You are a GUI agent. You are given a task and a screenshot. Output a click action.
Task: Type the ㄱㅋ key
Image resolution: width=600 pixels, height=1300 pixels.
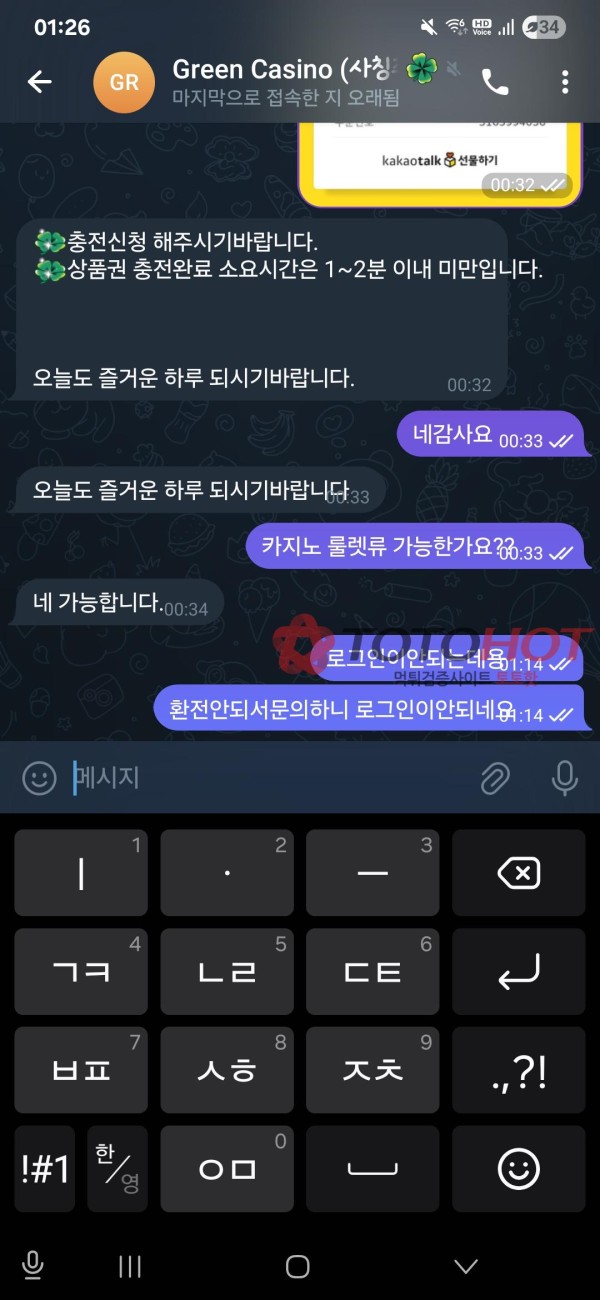tap(81, 971)
